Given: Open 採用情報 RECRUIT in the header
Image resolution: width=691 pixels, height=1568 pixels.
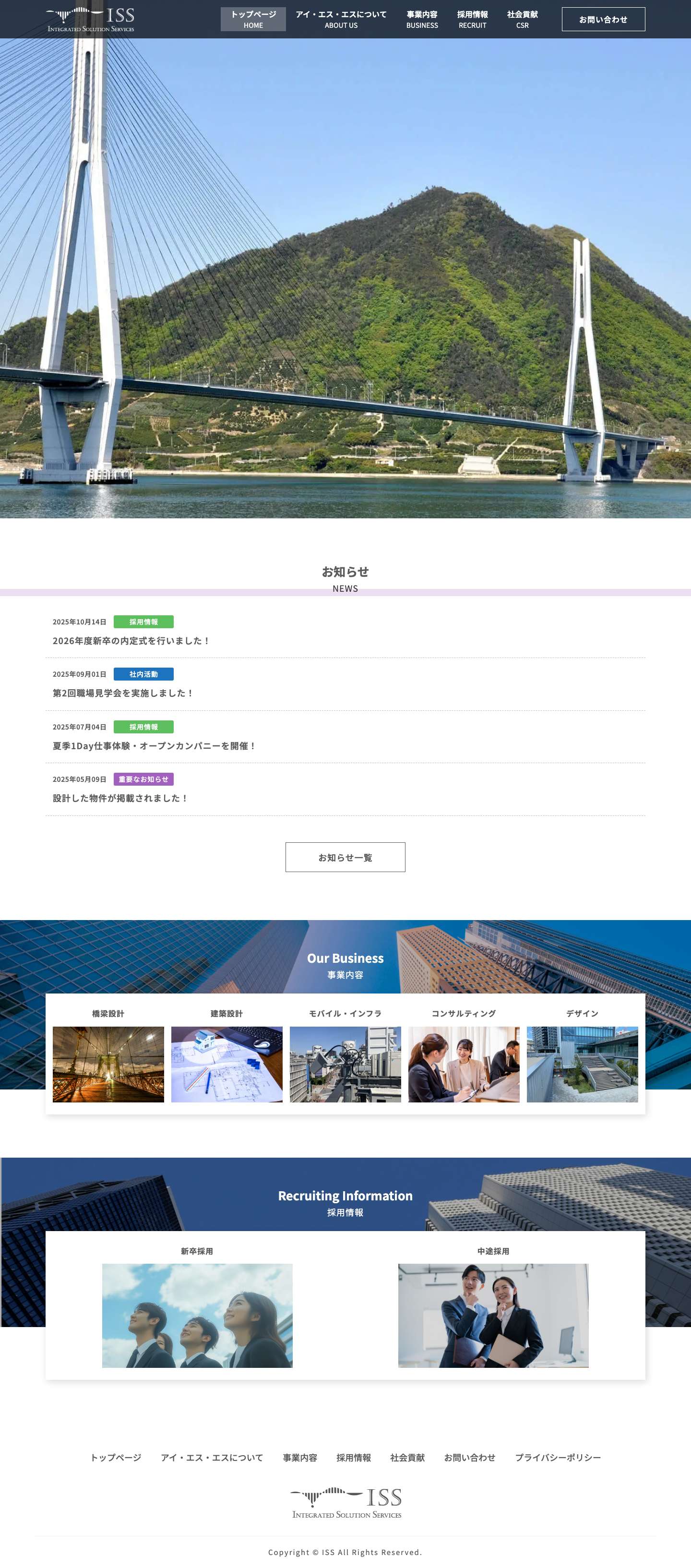Looking at the screenshot, I should tap(473, 20).
